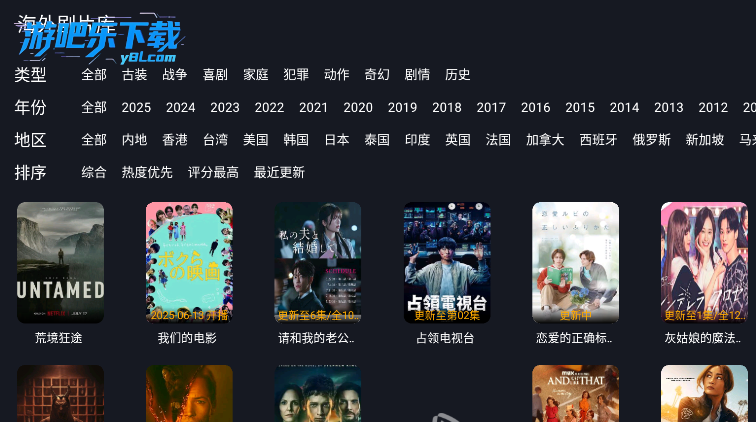Select year 2019 filter
Viewport: 756px width, 422px height.
pyautogui.click(x=402, y=108)
